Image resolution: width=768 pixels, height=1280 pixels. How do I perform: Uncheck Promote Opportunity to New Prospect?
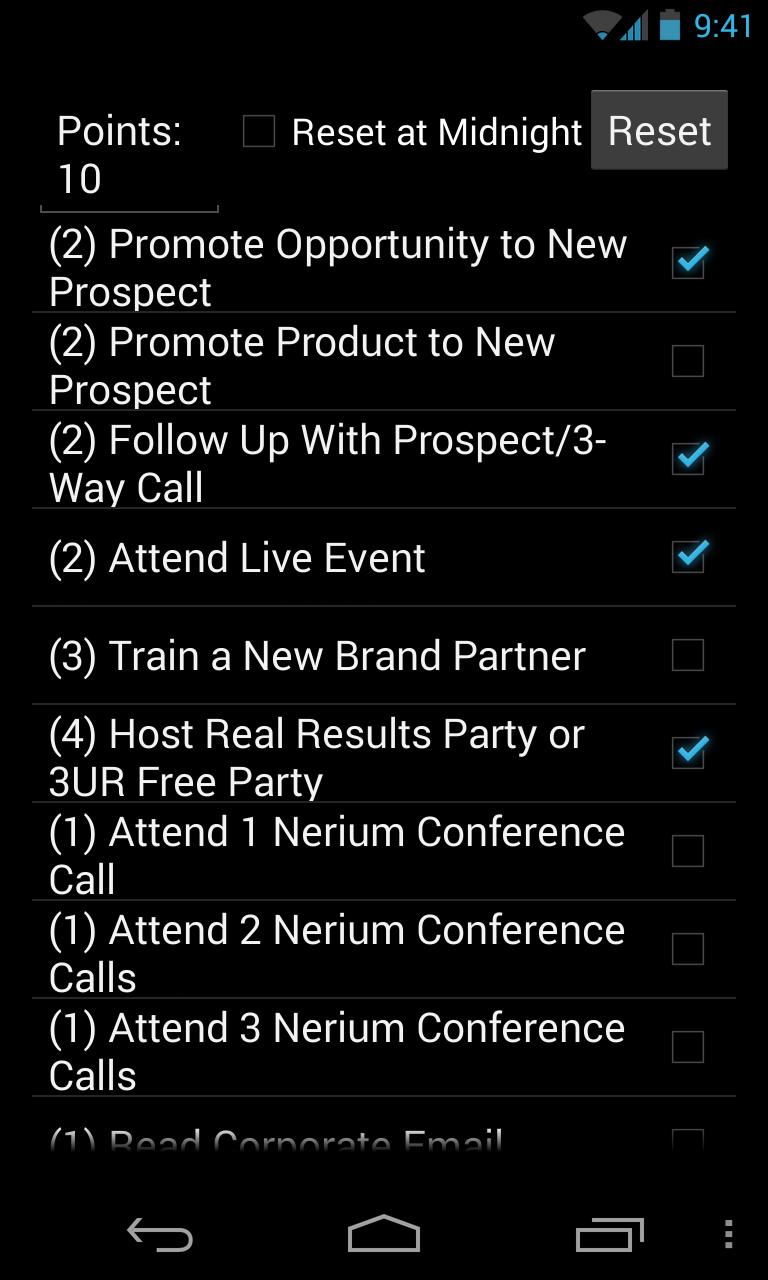pos(688,262)
